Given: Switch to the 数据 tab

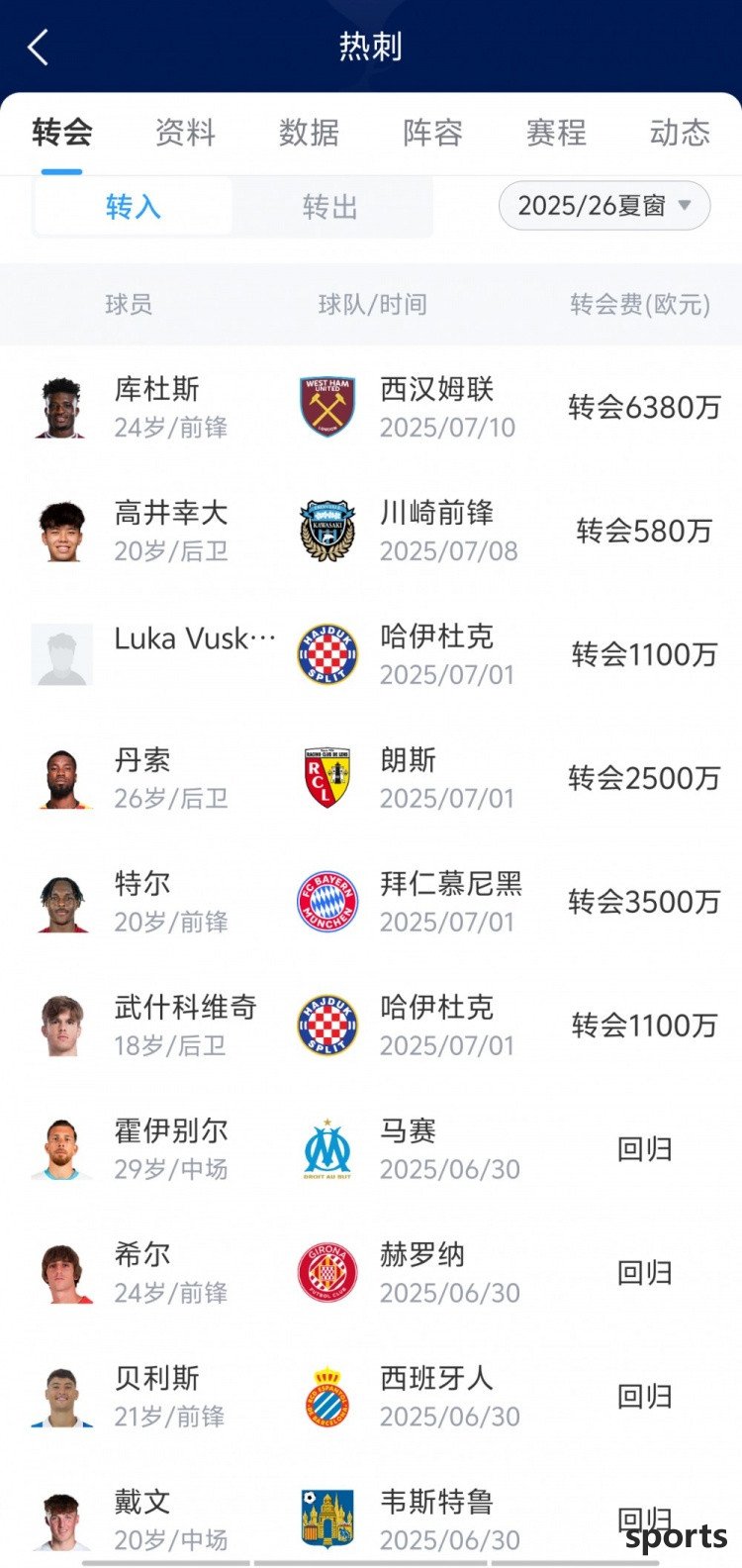Looking at the screenshot, I should pos(309,133).
